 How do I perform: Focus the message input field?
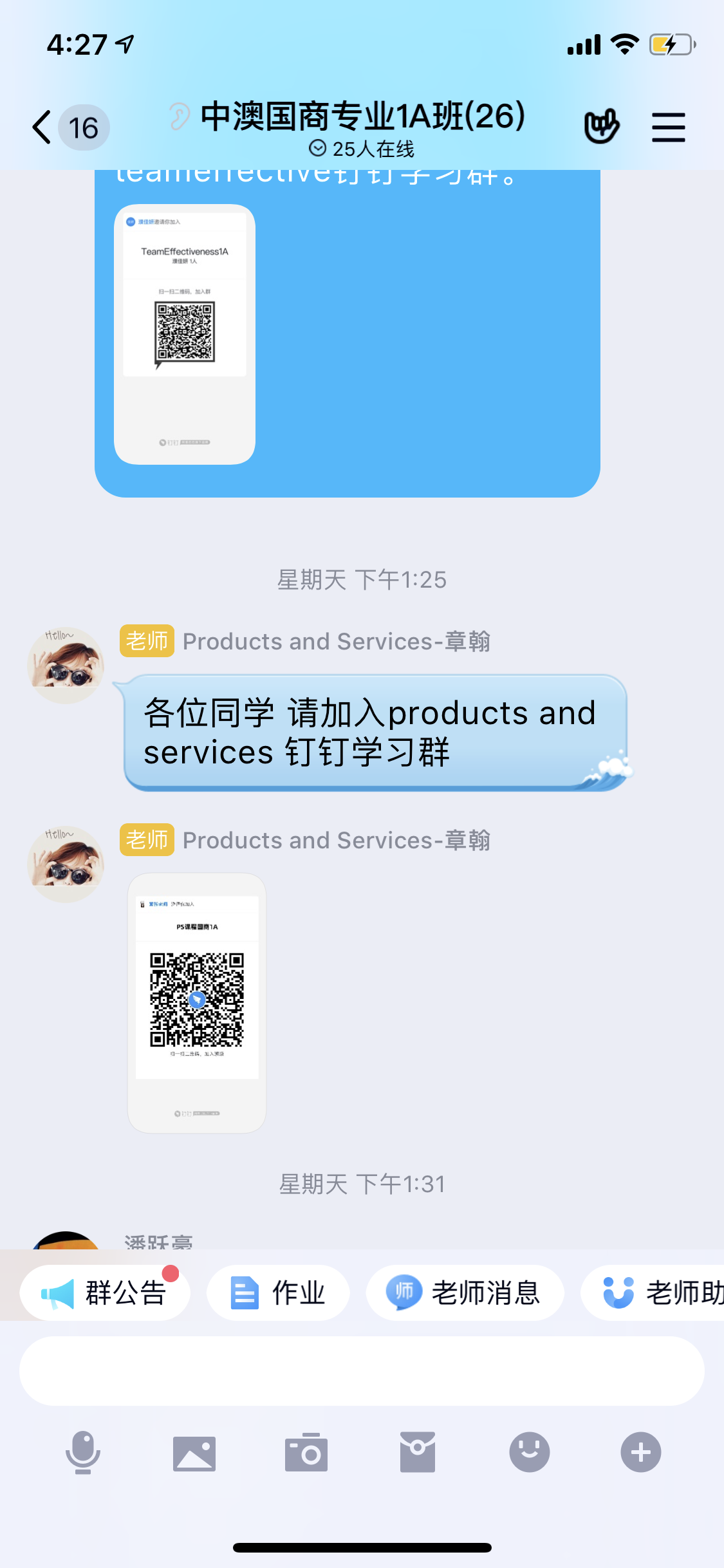click(362, 1371)
